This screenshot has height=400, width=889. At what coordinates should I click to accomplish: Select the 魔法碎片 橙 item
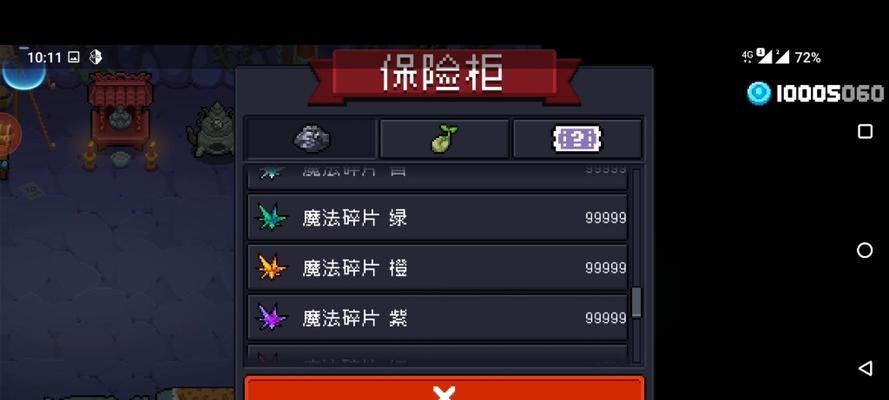[x=437, y=268]
